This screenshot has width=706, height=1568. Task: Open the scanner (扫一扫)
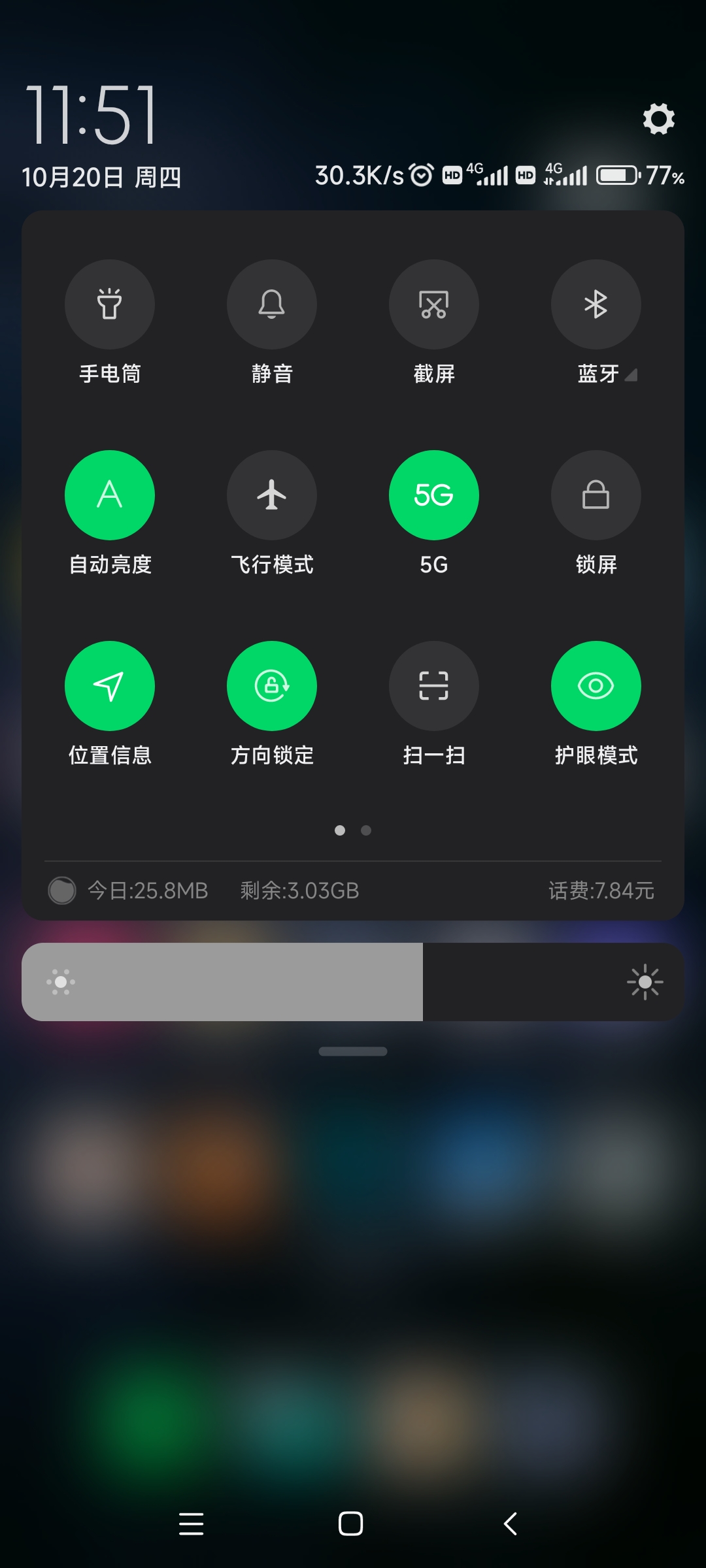[x=434, y=686]
